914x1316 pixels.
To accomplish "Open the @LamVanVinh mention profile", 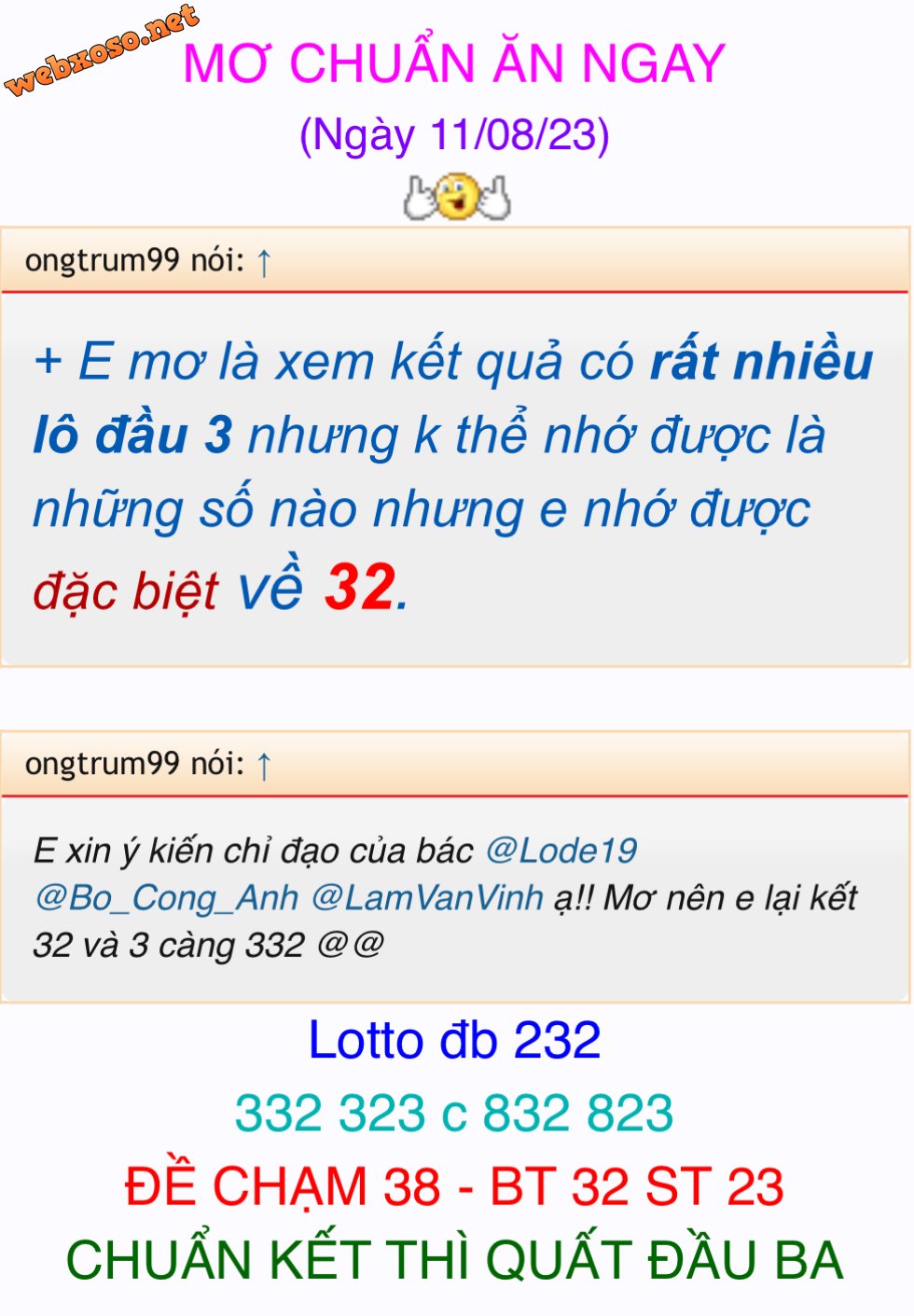I will pos(427,898).
